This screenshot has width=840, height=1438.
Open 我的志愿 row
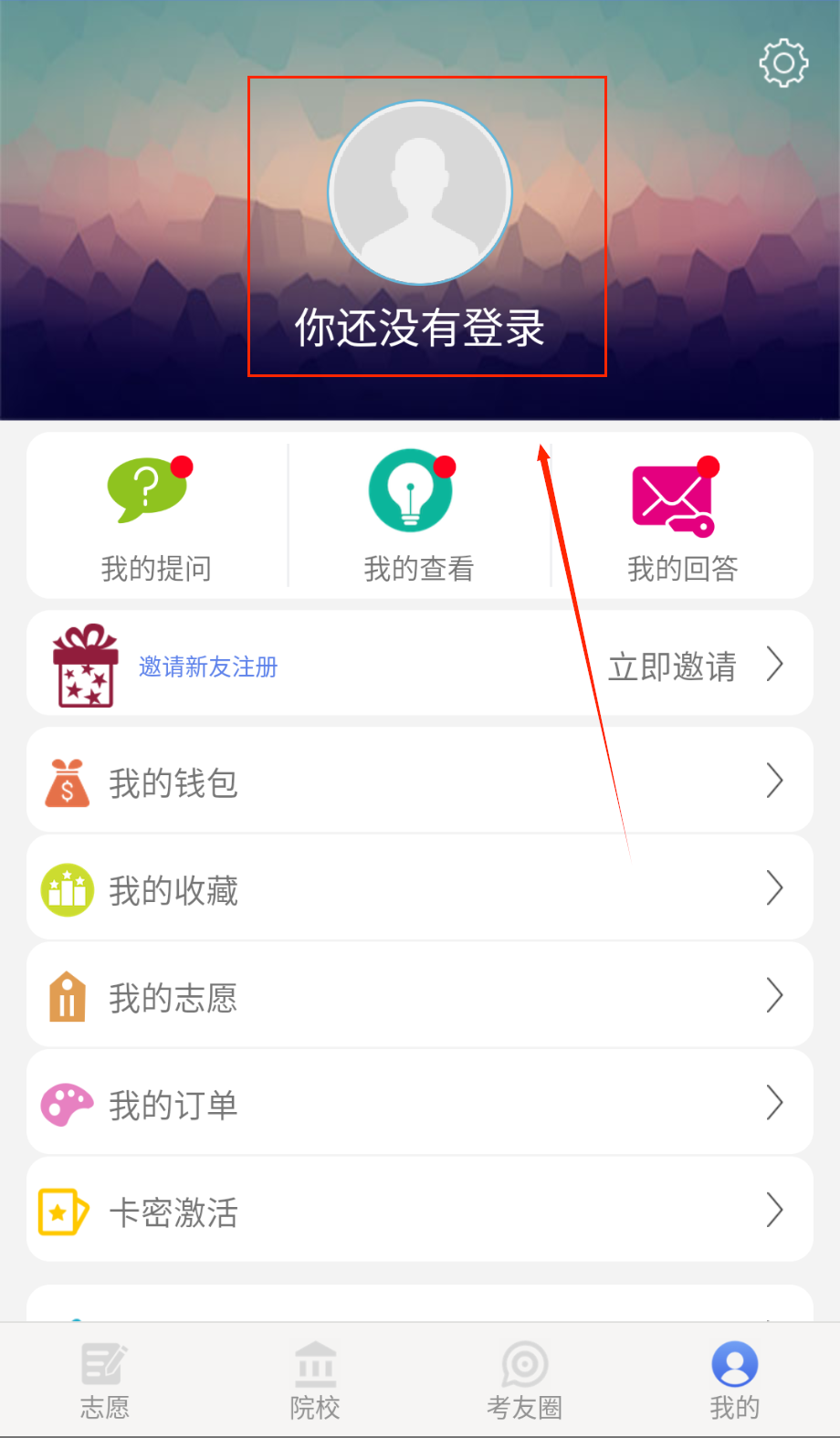(x=420, y=996)
